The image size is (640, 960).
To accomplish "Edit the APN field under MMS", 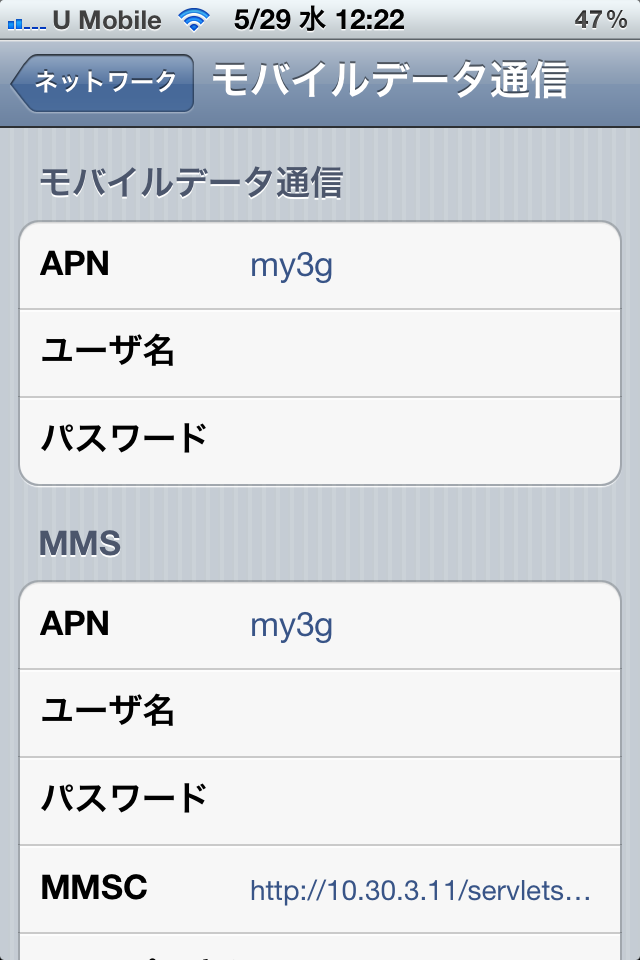I will pos(420,625).
